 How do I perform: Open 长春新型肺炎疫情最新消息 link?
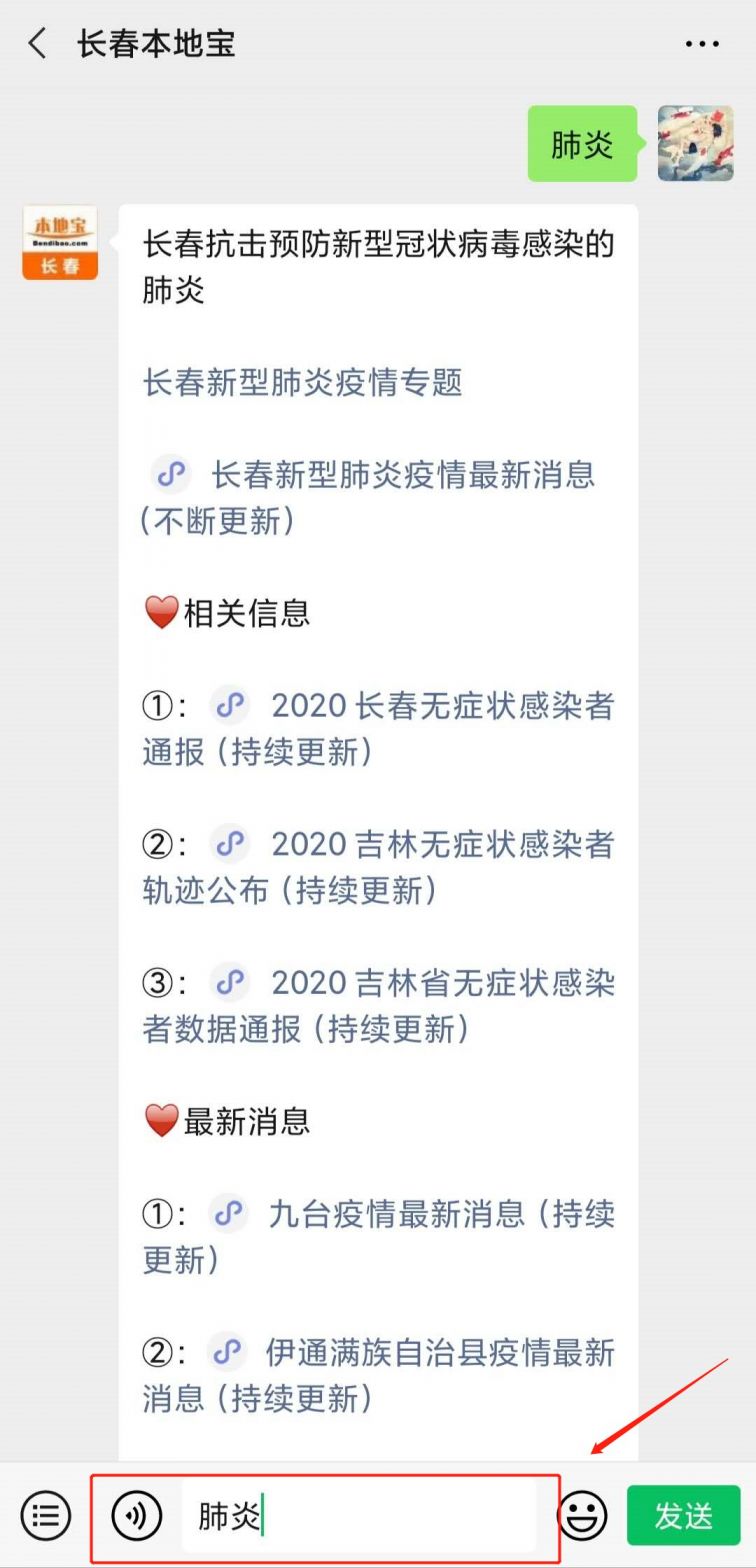point(402,474)
